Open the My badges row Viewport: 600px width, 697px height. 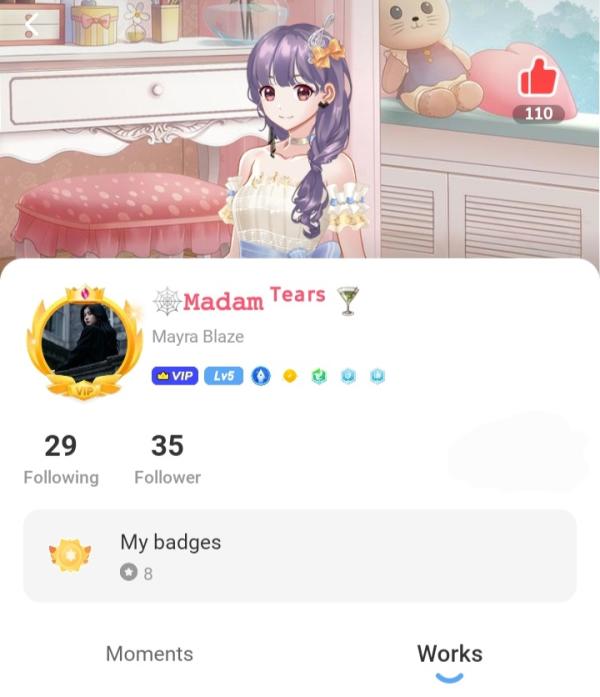click(300, 555)
